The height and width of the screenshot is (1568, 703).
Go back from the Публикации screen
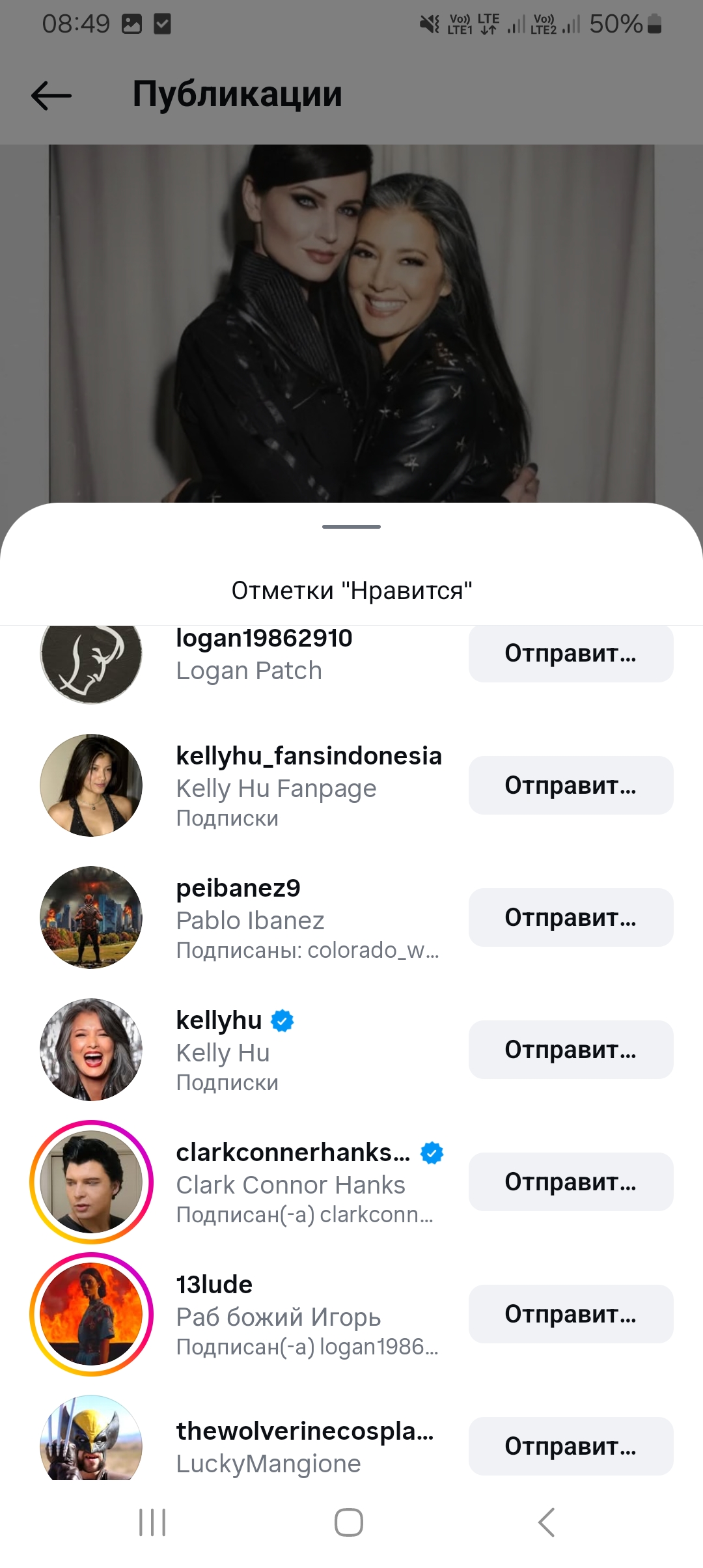51,95
